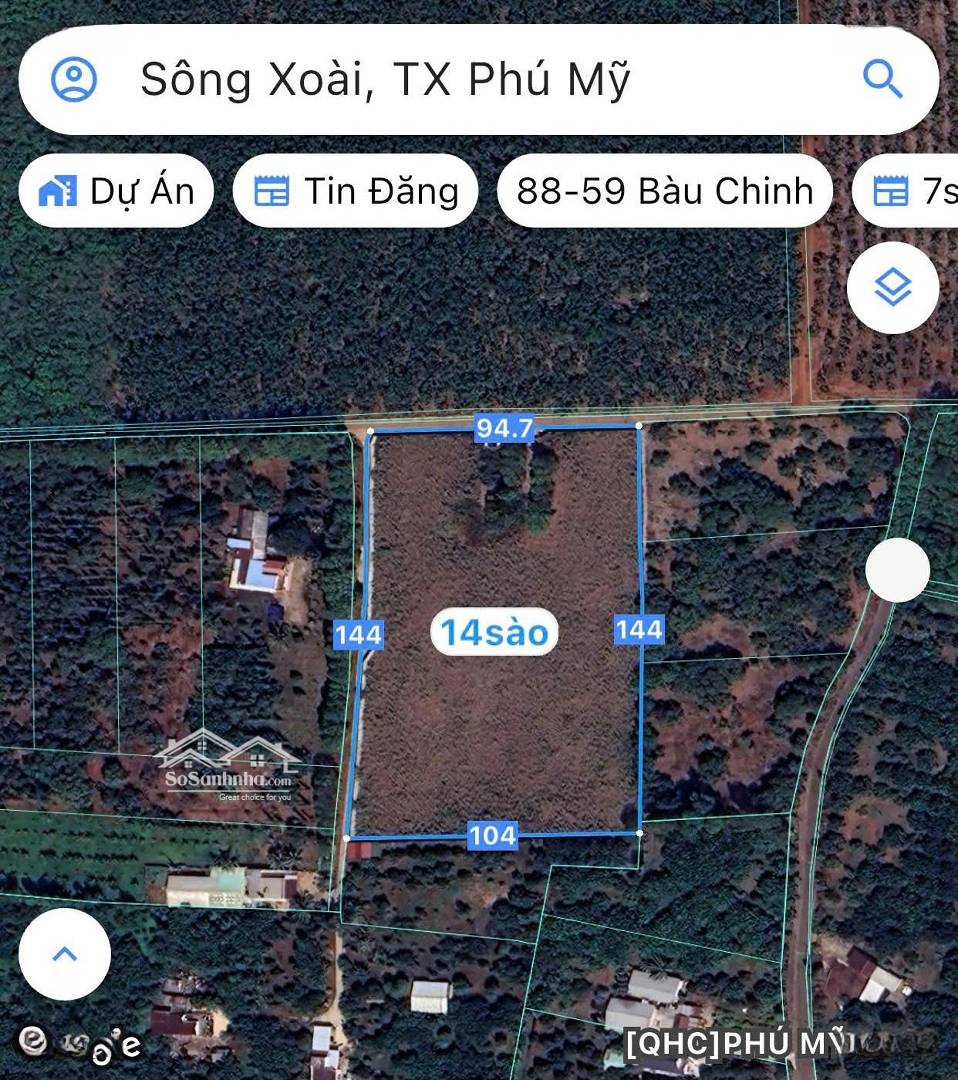The image size is (958, 1080).
Task: Open the profile account icon
Action: tap(74, 79)
